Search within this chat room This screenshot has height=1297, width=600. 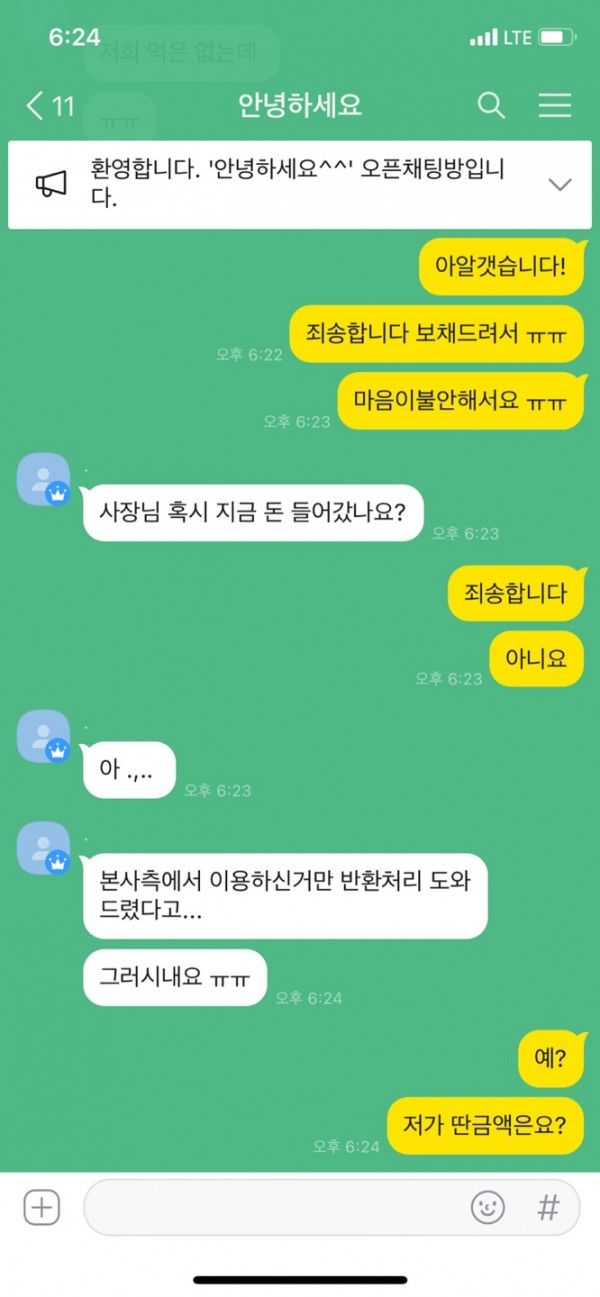click(490, 105)
